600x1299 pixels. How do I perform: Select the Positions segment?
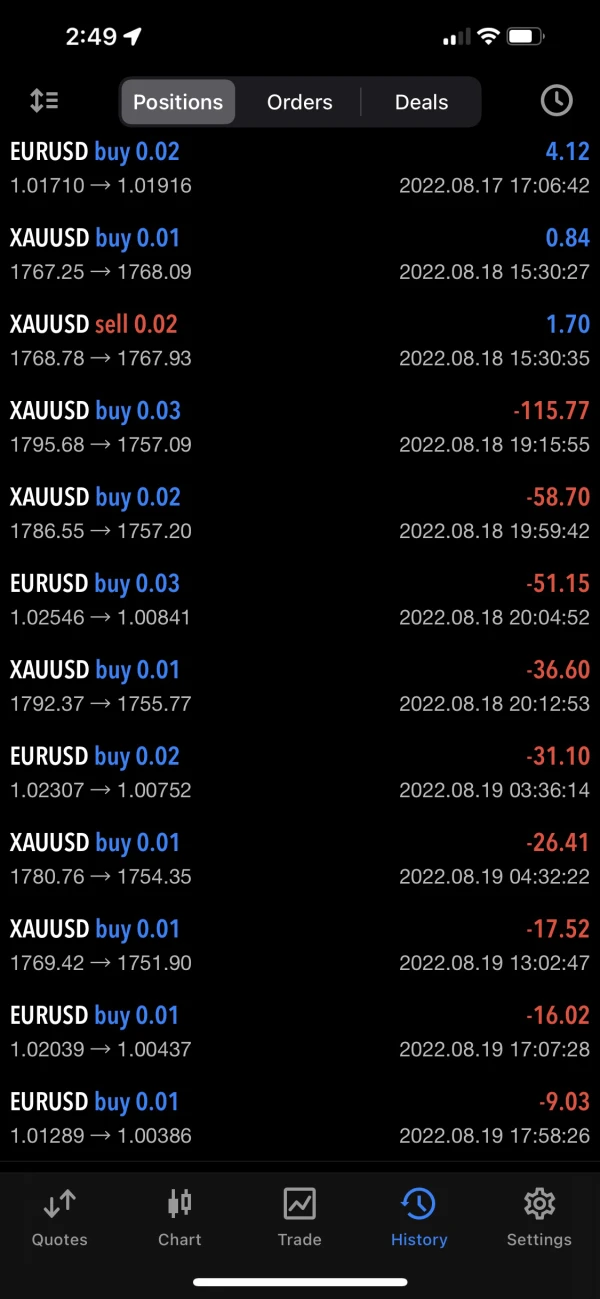[x=178, y=102]
